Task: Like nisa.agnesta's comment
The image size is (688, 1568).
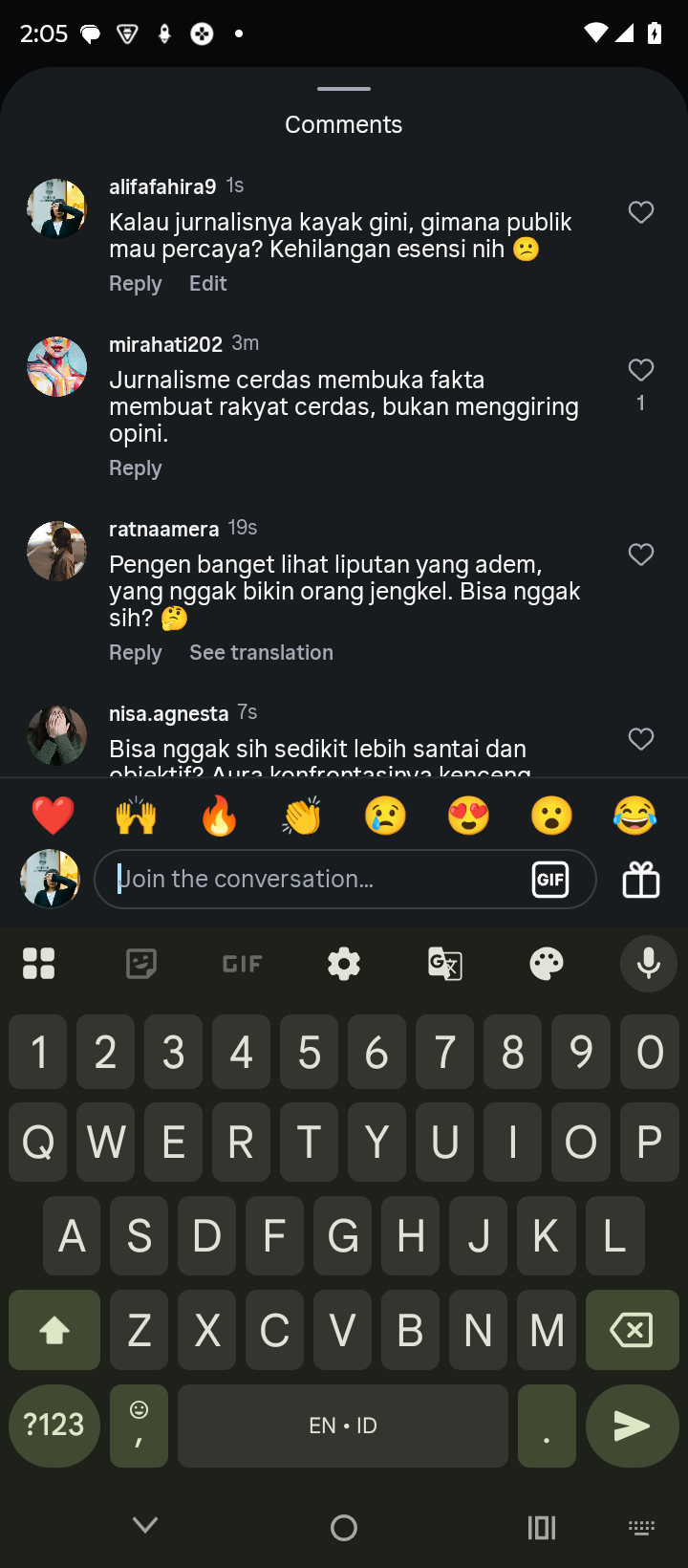Action: tap(641, 739)
